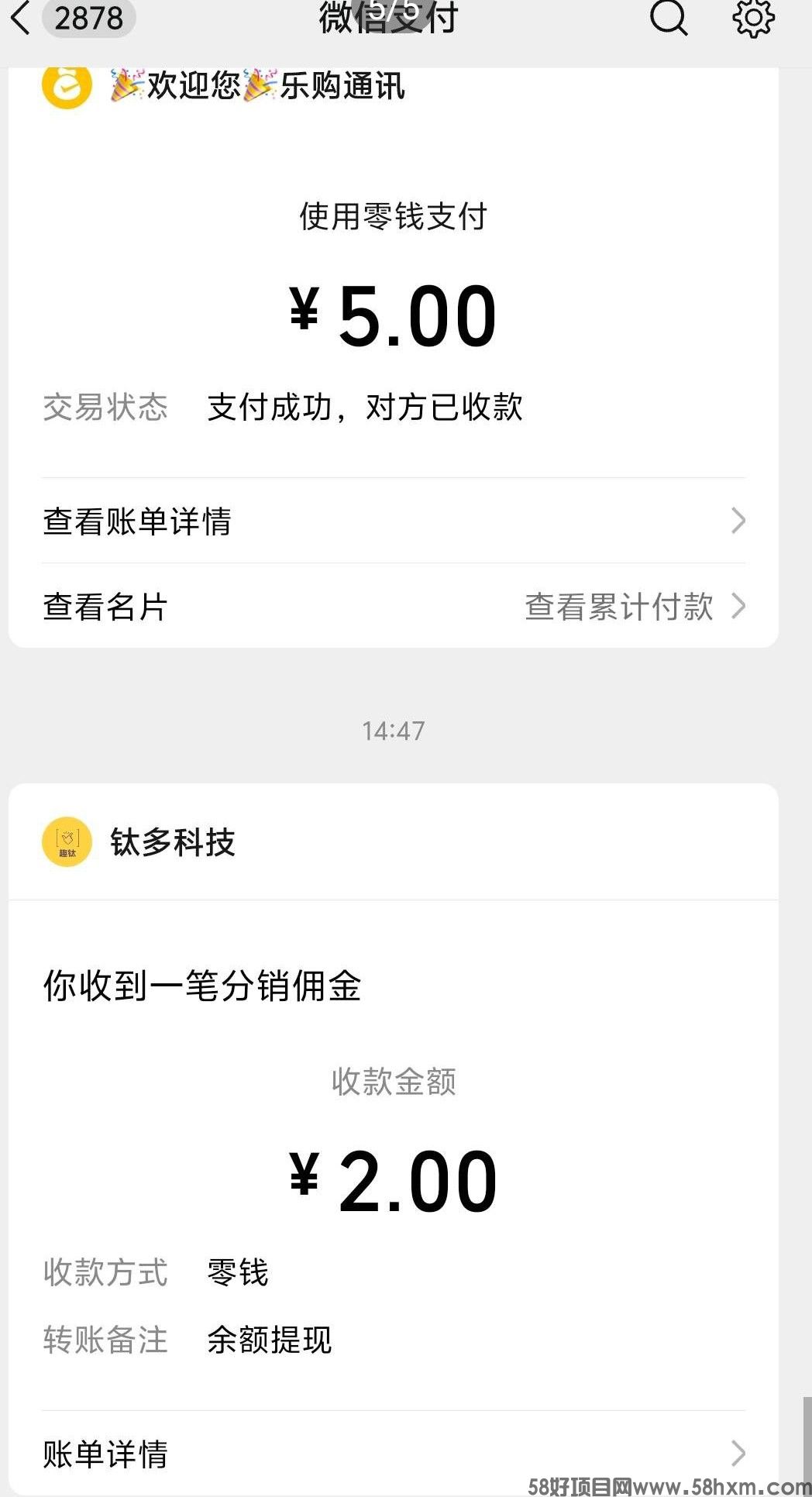Open 查看账单详情 for the ¥5.00 payment
The height and width of the screenshot is (1497, 812).
(x=393, y=521)
